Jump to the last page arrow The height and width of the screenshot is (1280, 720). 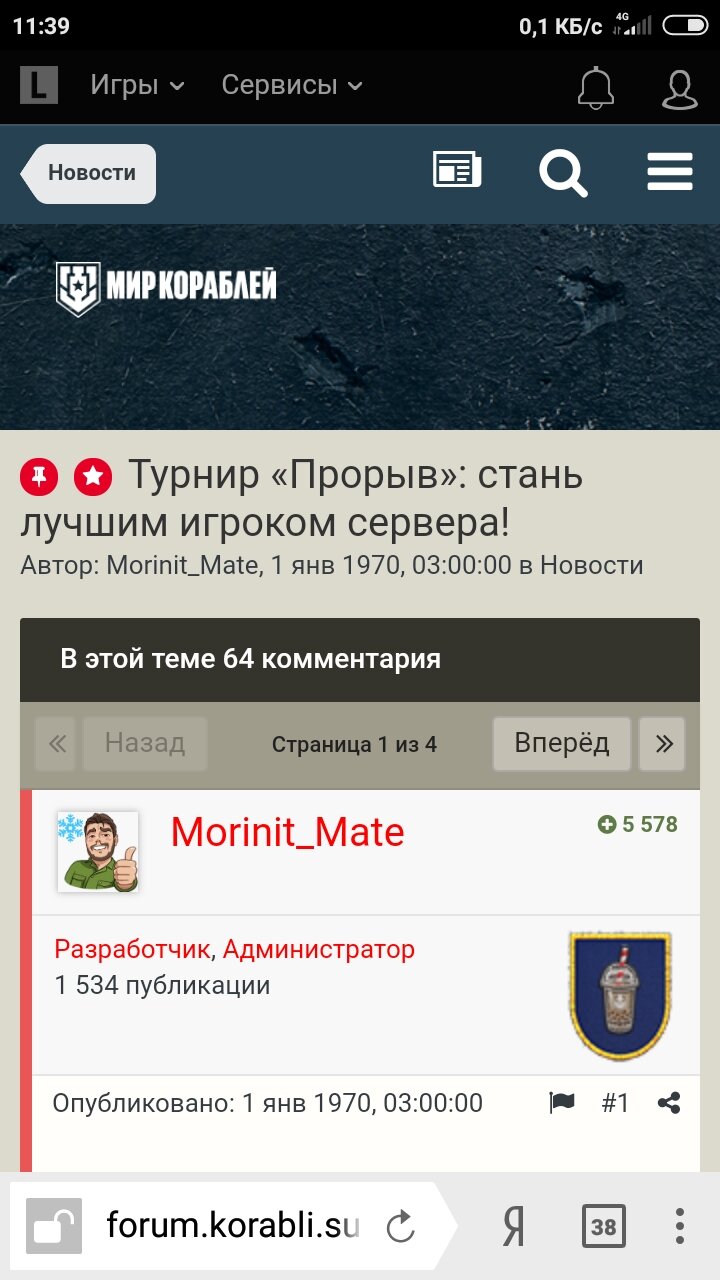[662, 744]
